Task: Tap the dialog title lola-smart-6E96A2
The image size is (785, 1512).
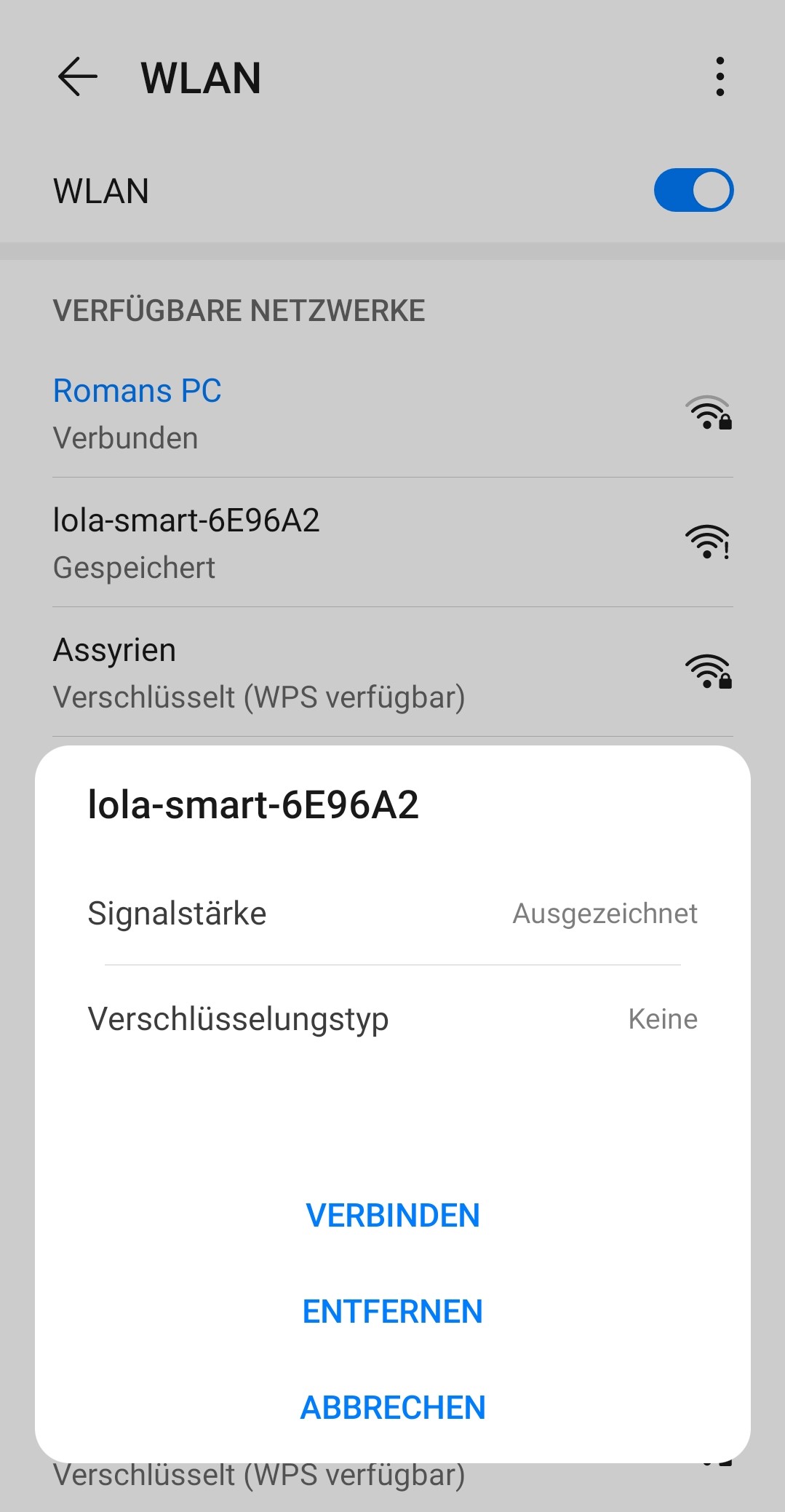Action: [x=255, y=805]
